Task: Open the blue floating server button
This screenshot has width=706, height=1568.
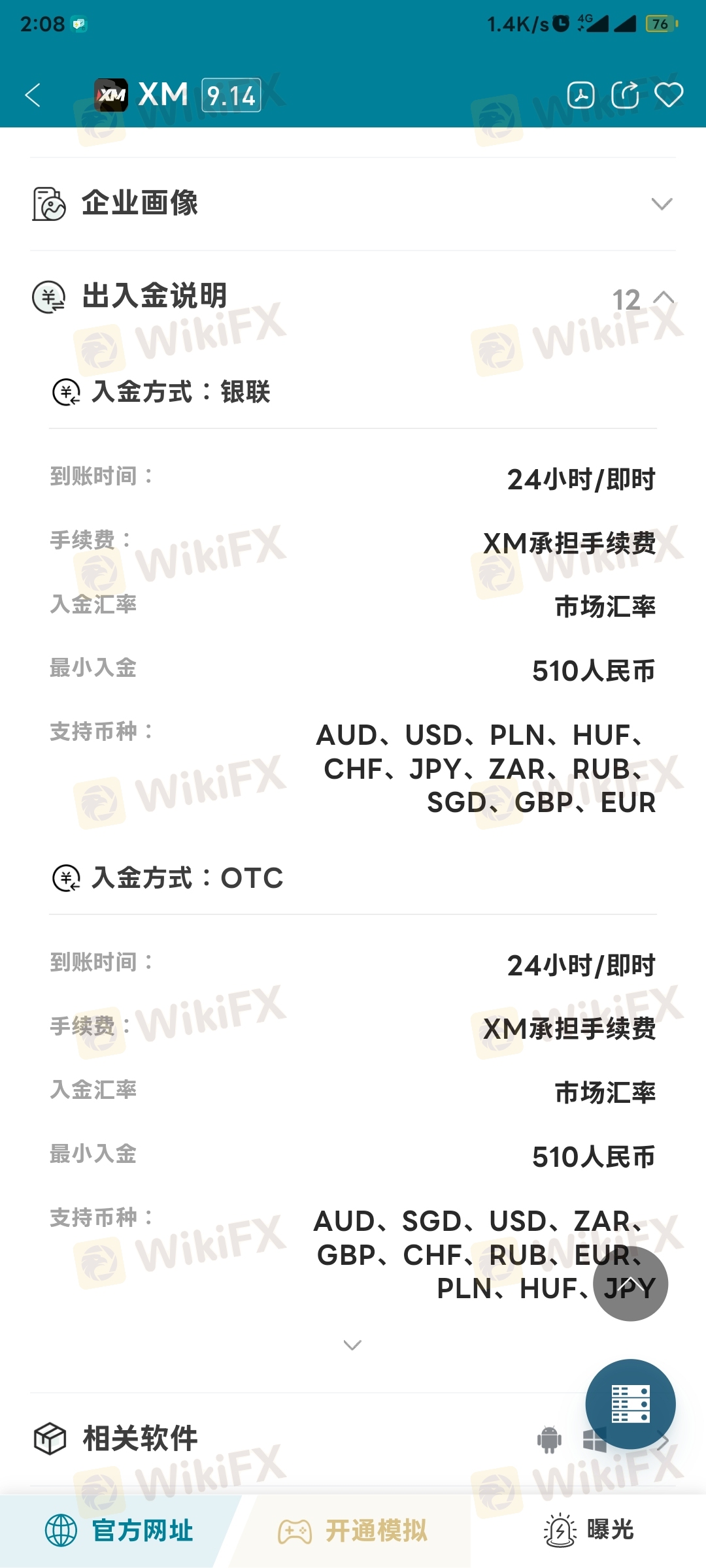Action: click(x=630, y=1404)
